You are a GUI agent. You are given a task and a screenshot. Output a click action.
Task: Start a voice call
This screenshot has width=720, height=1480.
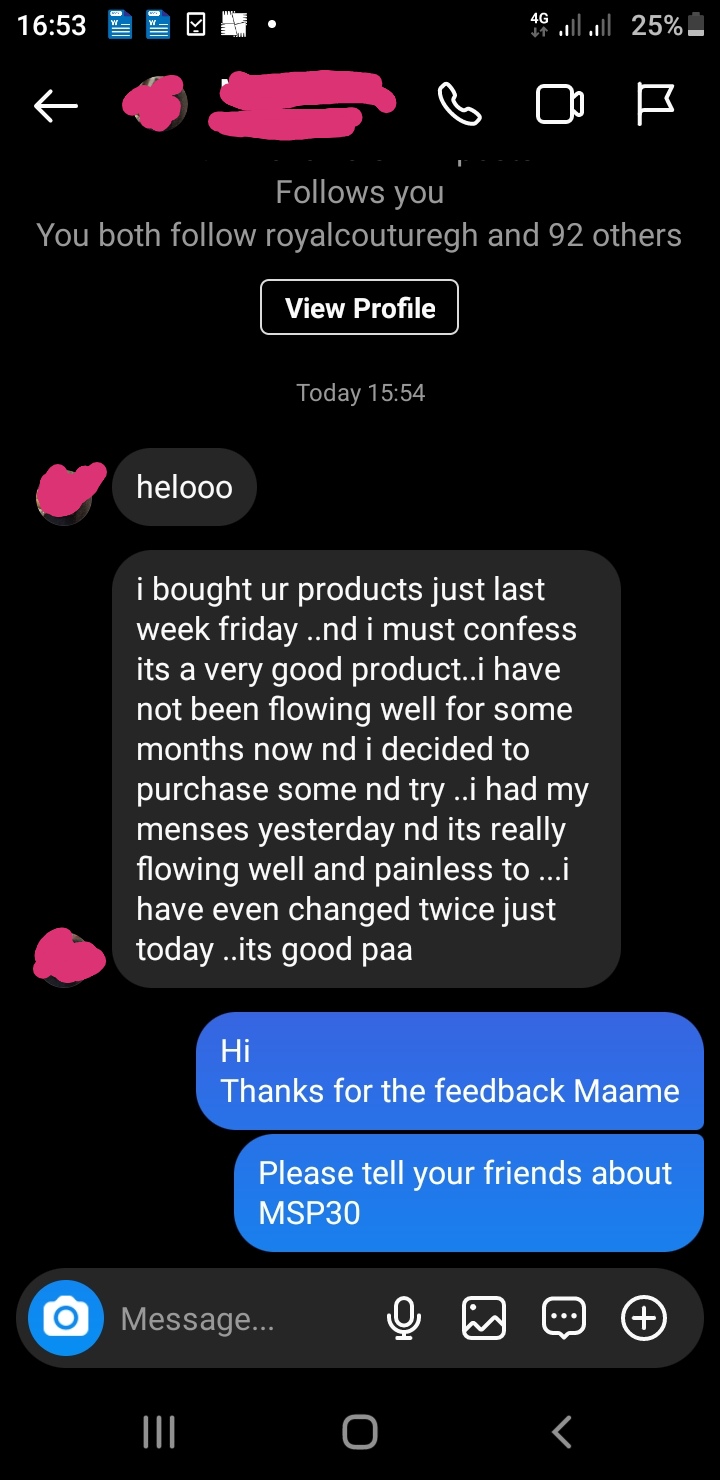coord(459,104)
